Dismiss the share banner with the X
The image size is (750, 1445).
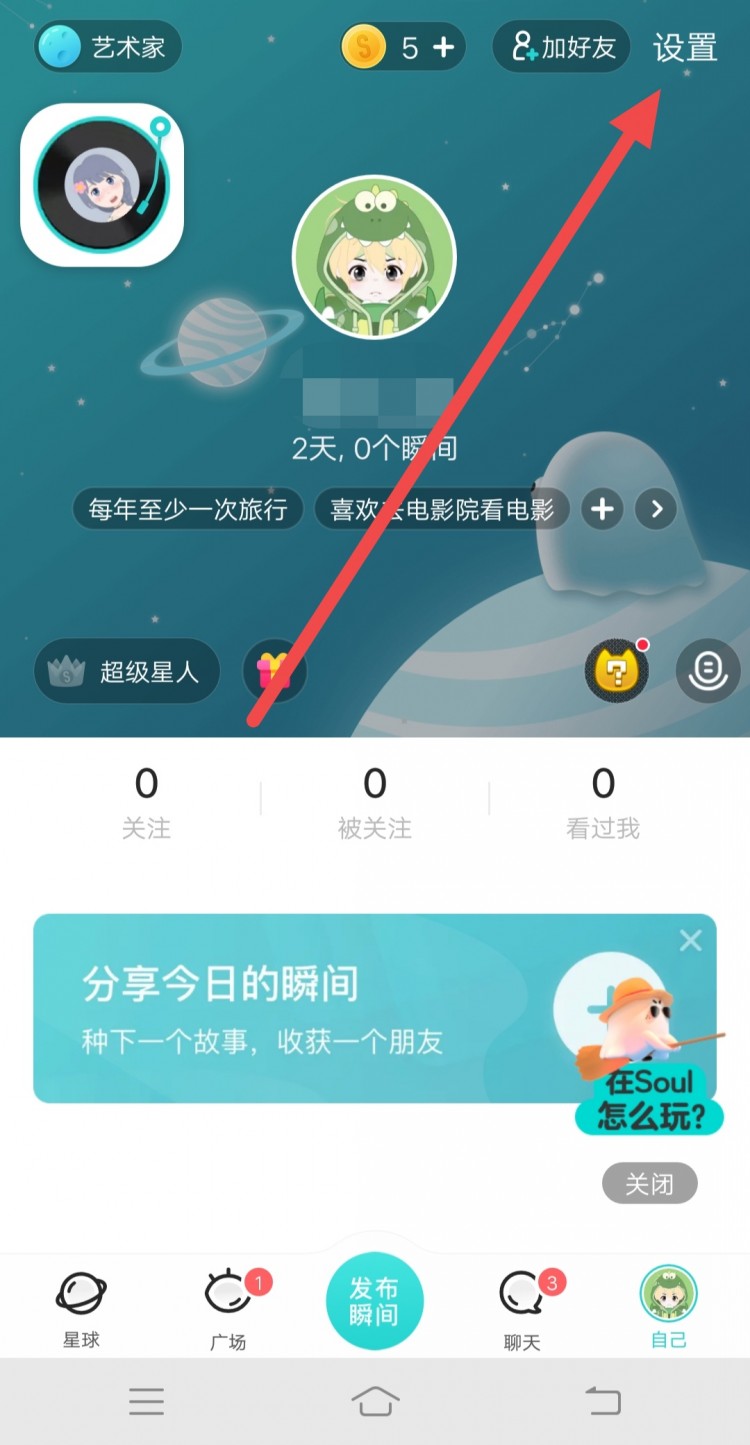pos(690,940)
